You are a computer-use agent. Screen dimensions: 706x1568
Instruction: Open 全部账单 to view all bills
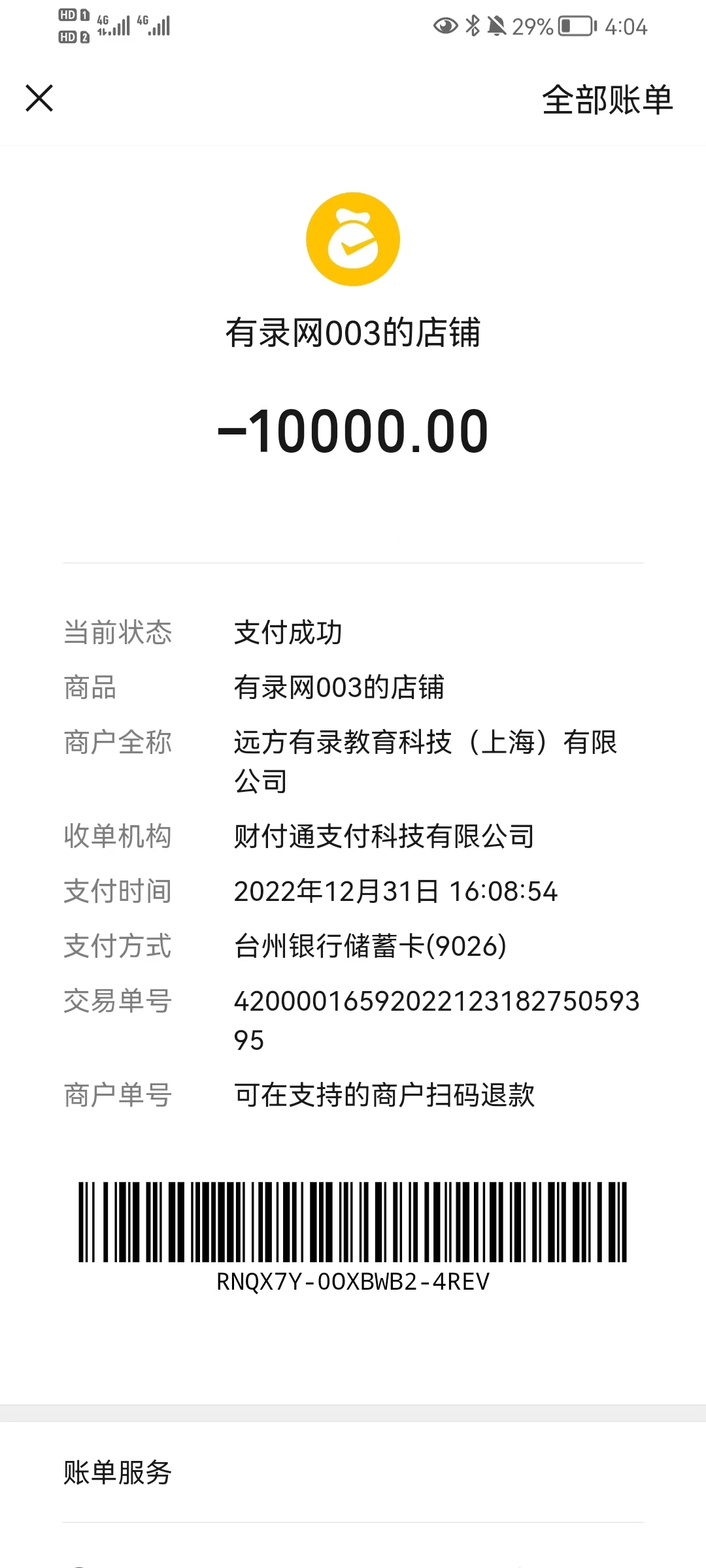coord(607,100)
